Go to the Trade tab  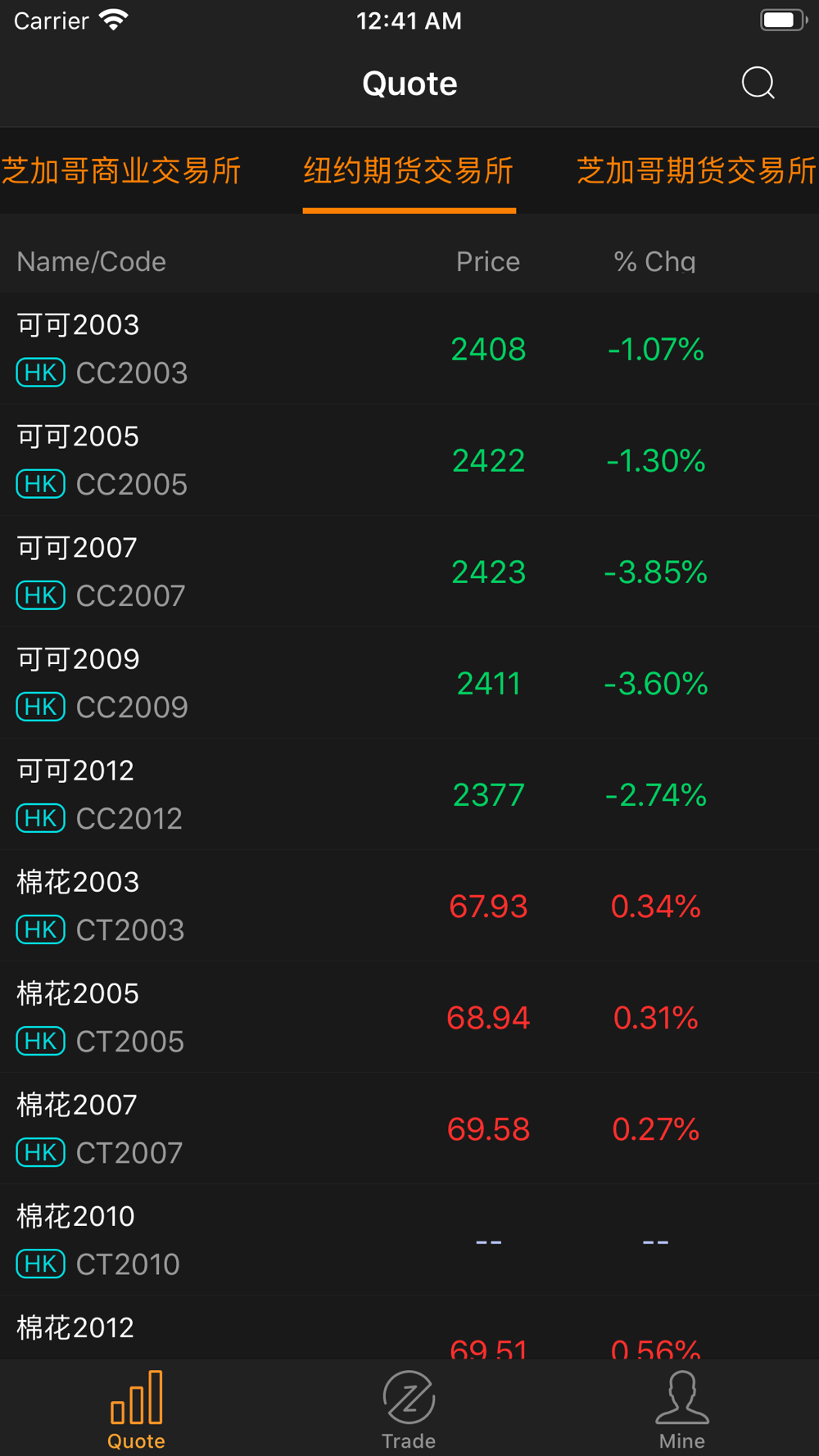coord(409,1410)
